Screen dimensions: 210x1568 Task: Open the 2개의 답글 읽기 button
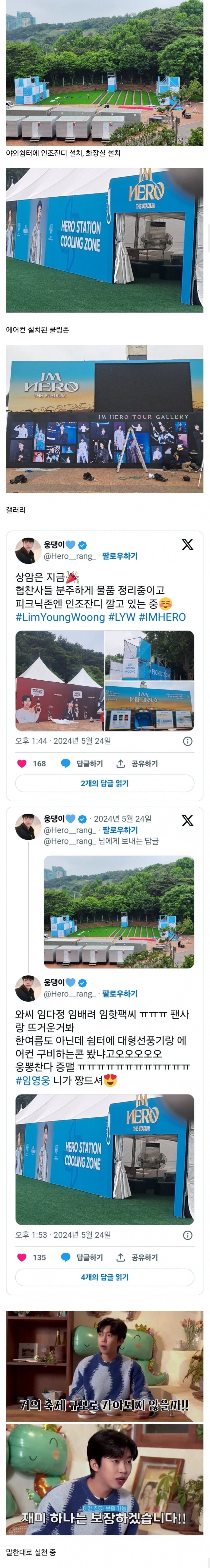(105, 784)
